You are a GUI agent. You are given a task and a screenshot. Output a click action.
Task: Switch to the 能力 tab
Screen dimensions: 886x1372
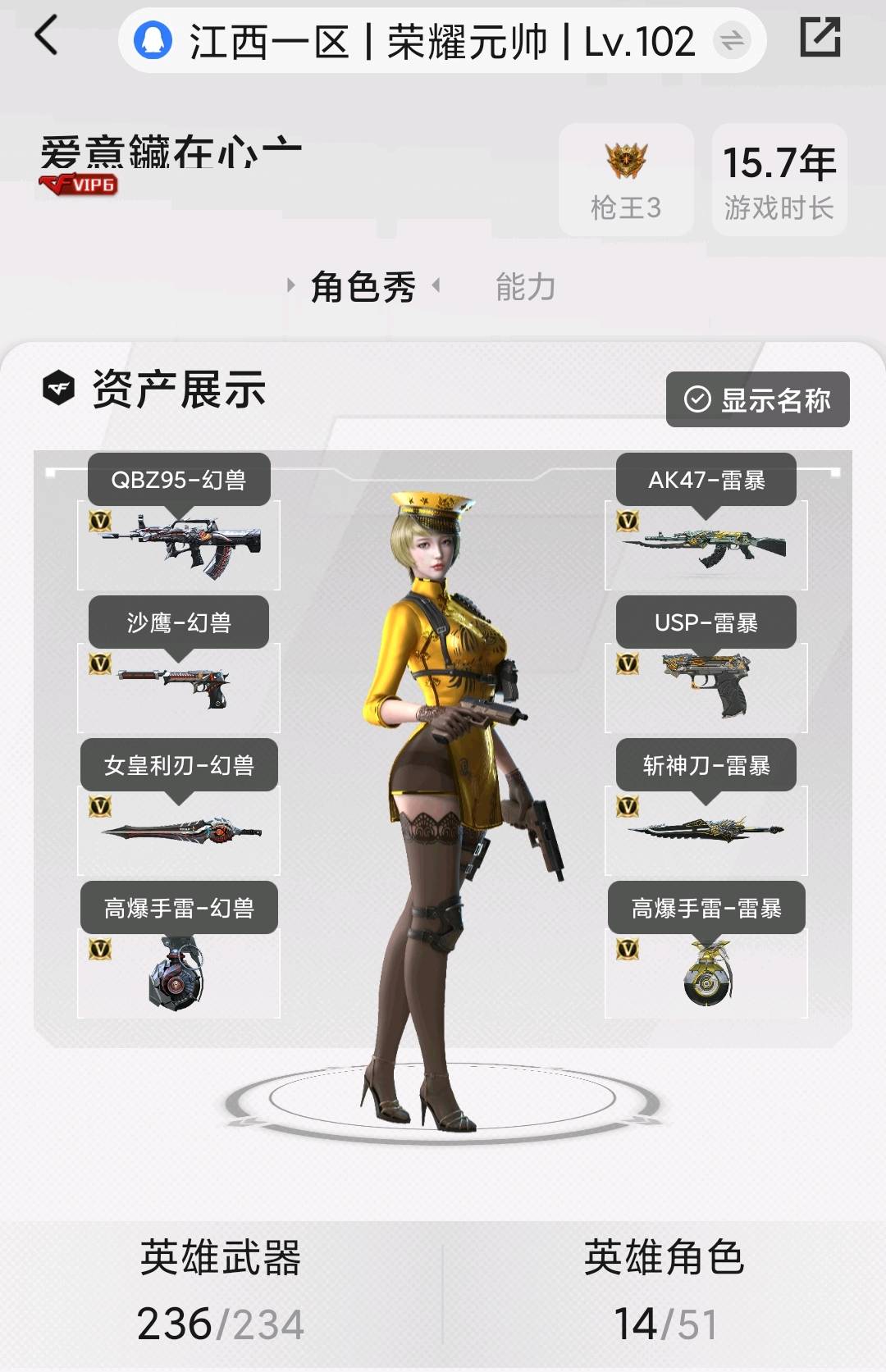click(526, 287)
